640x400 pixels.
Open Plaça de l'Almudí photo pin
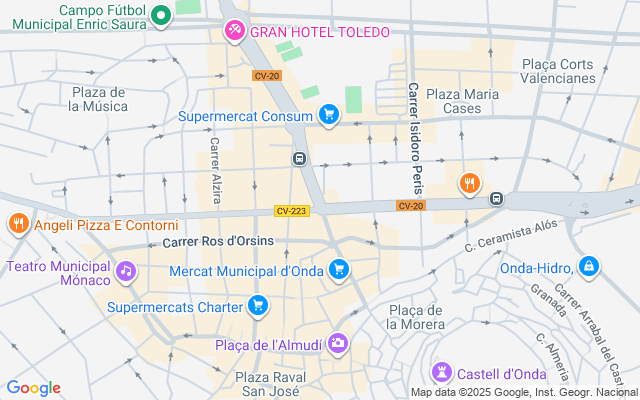(338, 344)
